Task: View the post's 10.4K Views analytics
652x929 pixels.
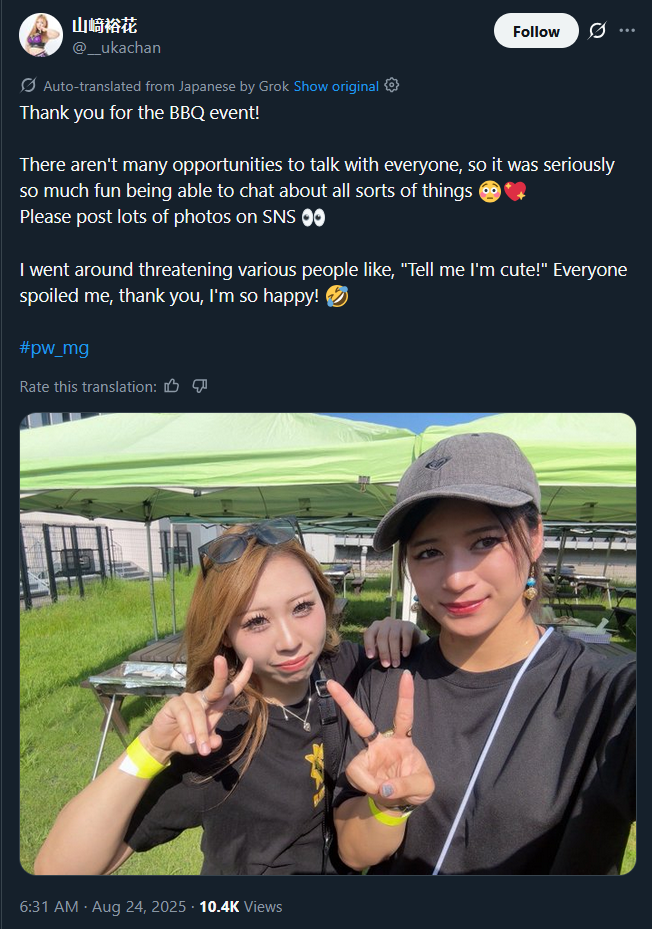Action: point(240,907)
